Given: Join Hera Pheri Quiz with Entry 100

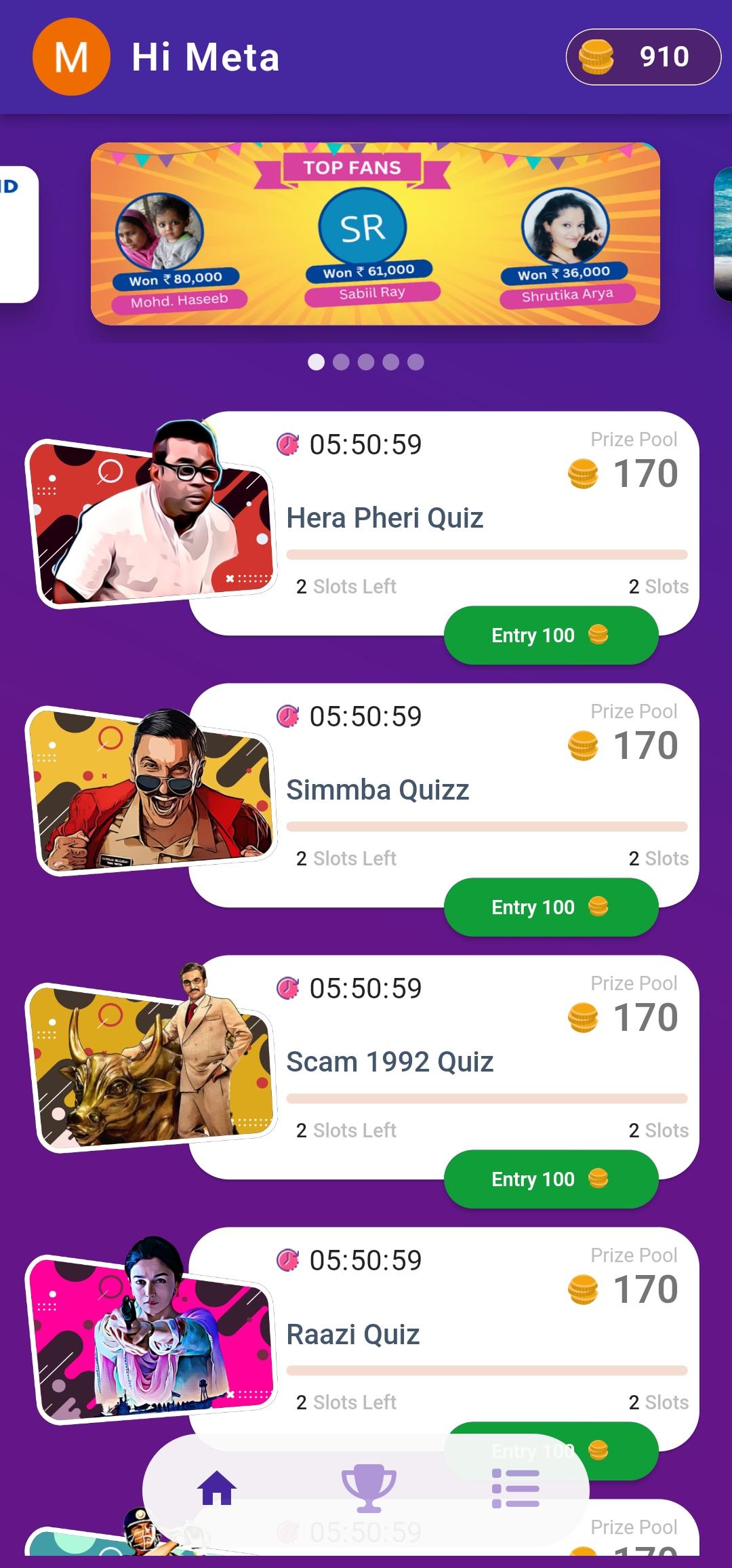Looking at the screenshot, I should tap(551, 635).
